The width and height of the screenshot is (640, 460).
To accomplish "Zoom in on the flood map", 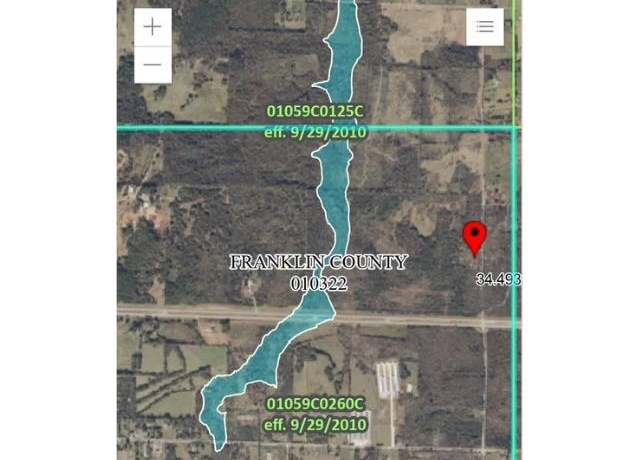I will 153,27.
